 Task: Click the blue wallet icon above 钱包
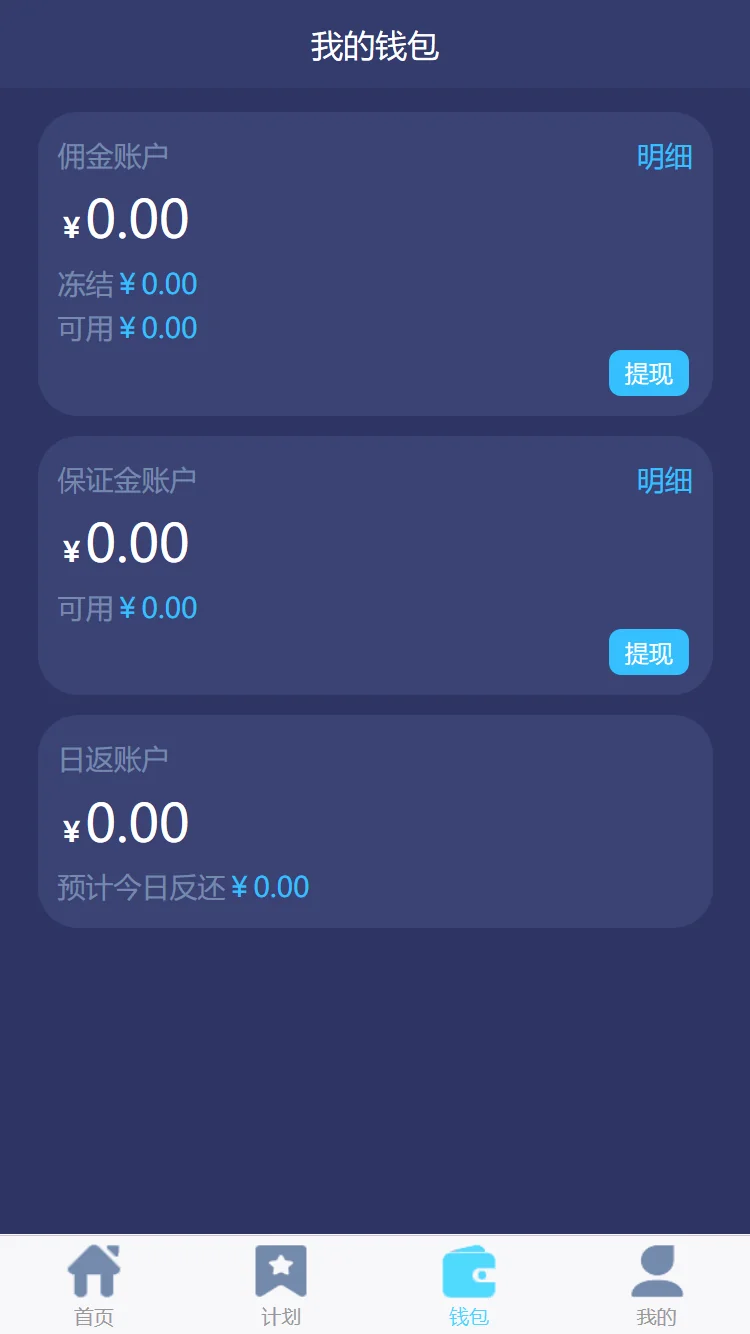tap(468, 1268)
